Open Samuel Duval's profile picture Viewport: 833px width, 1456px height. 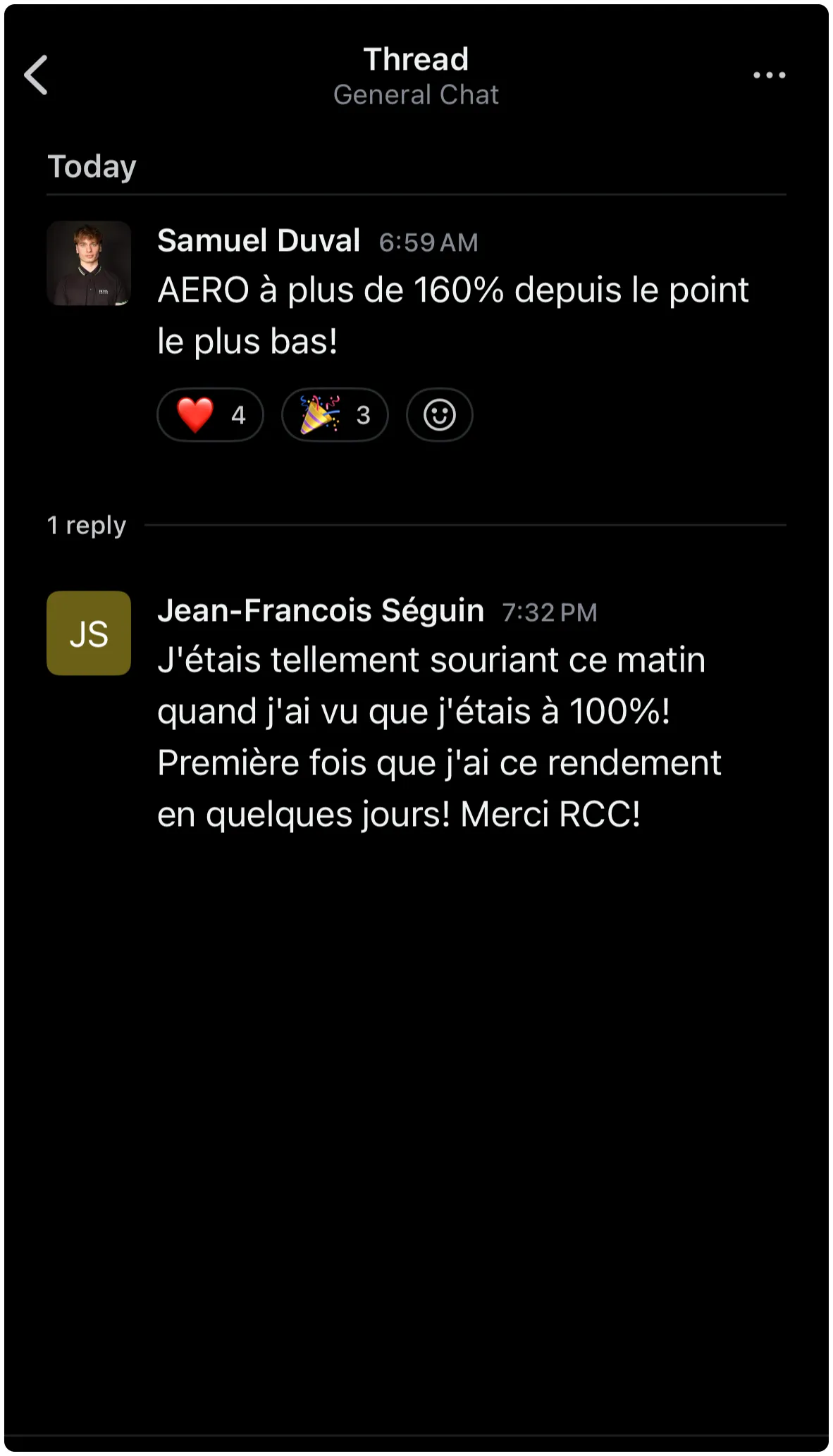pyautogui.click(x=89, y=264)
